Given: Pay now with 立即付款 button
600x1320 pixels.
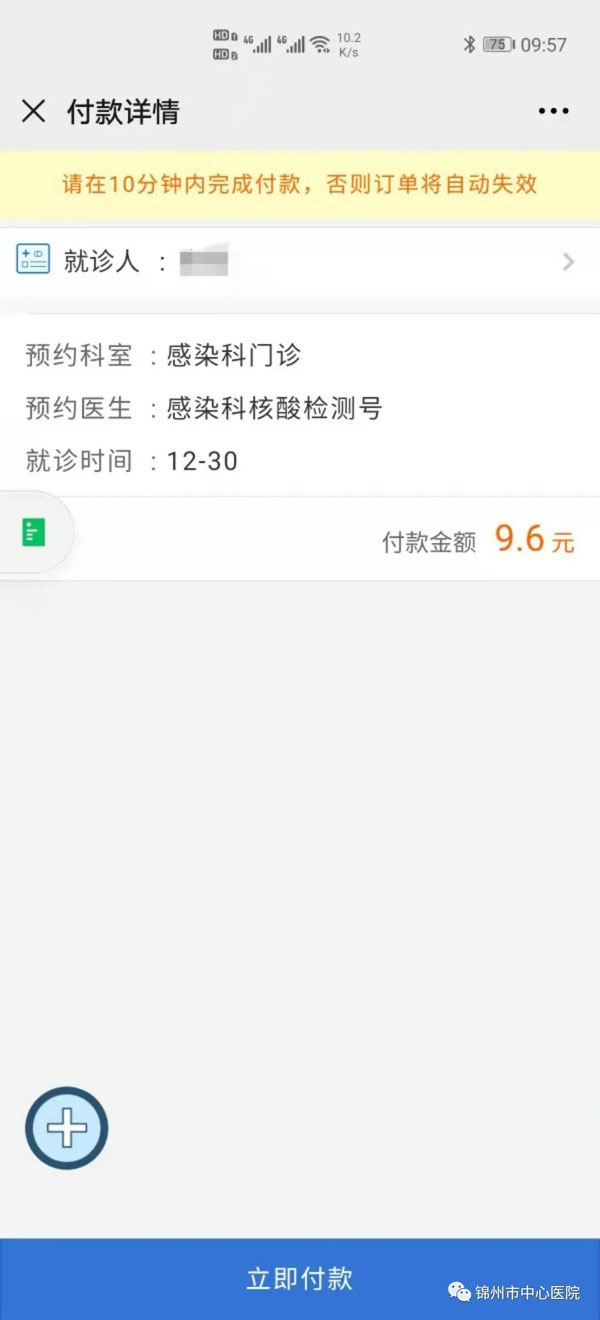Looking at the screenshot, I should (x=300, y=1279).
